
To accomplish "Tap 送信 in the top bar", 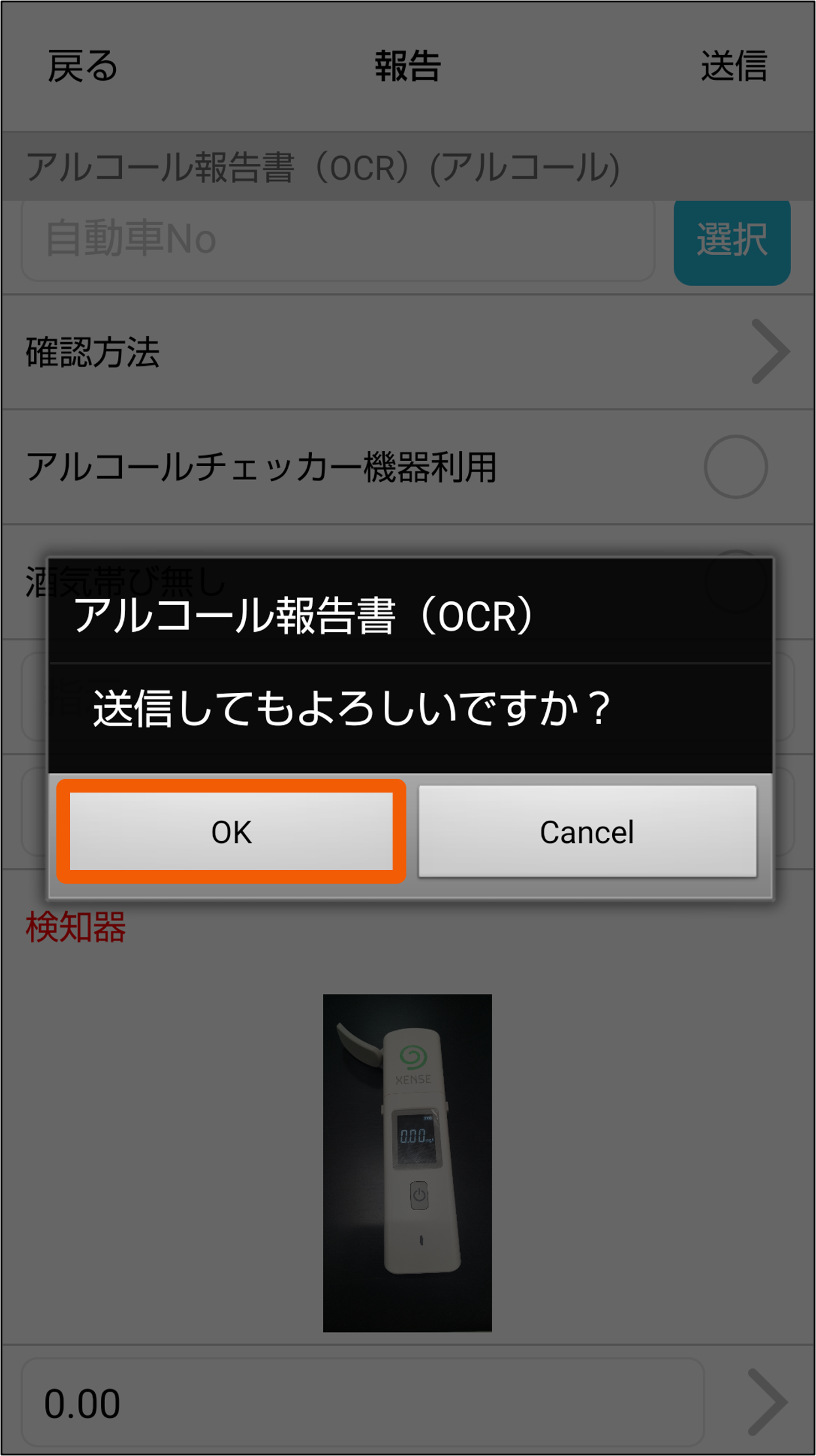I will tap(733, 66).
